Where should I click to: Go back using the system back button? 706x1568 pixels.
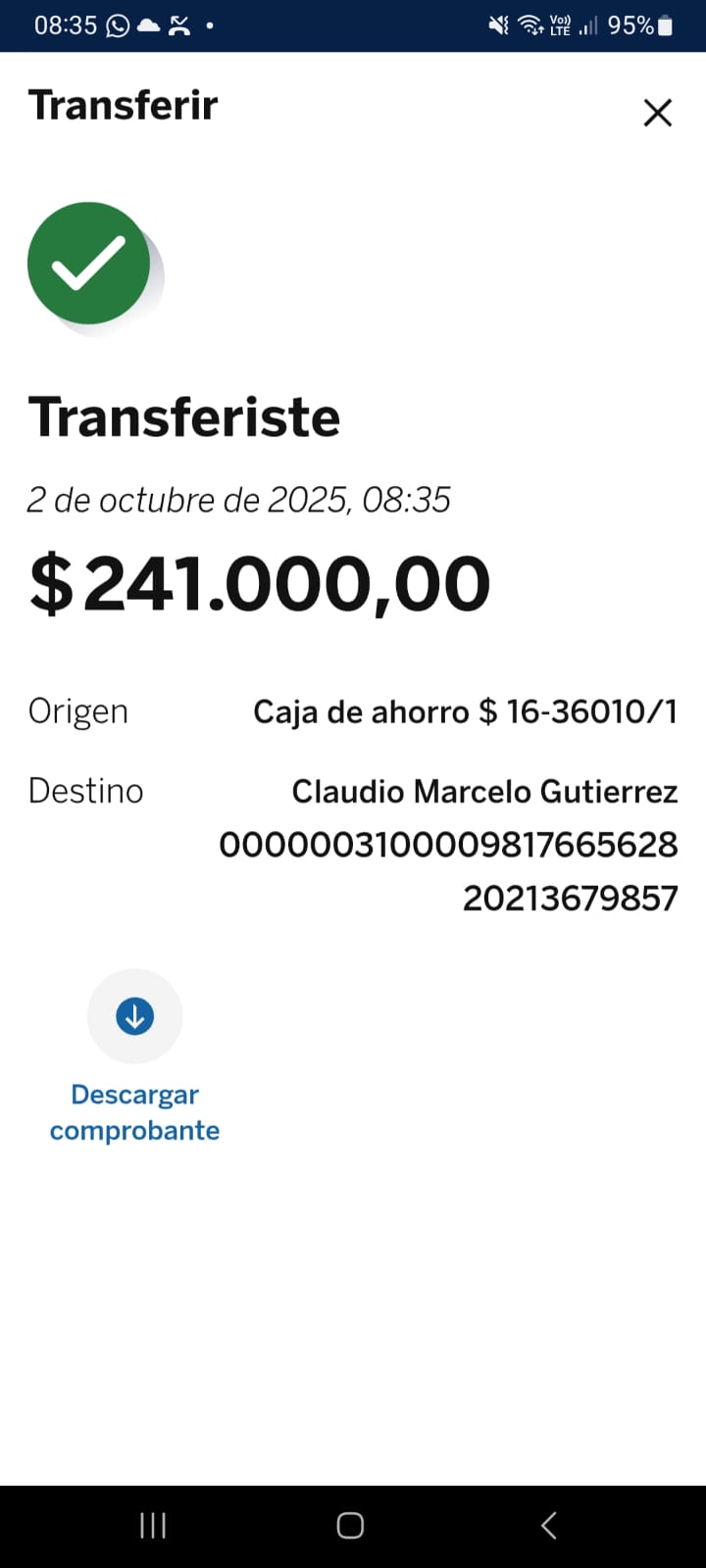pos(549,1525)
